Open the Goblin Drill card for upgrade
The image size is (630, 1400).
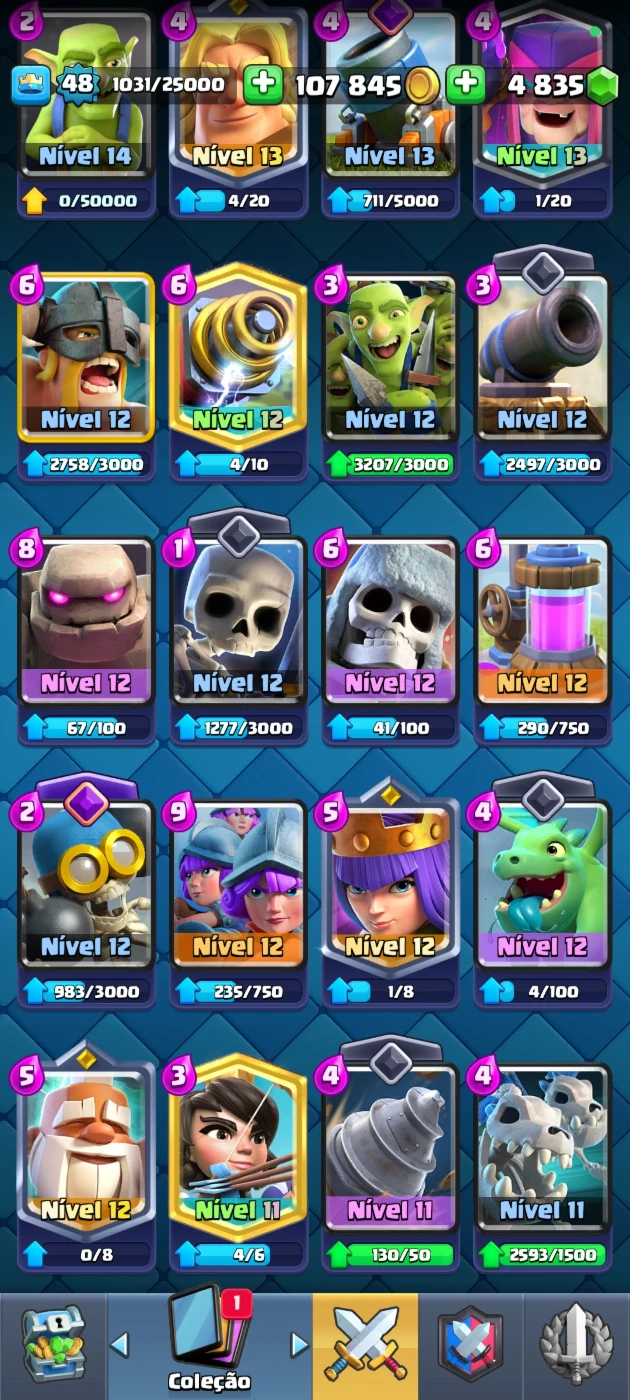(390, 1150)
